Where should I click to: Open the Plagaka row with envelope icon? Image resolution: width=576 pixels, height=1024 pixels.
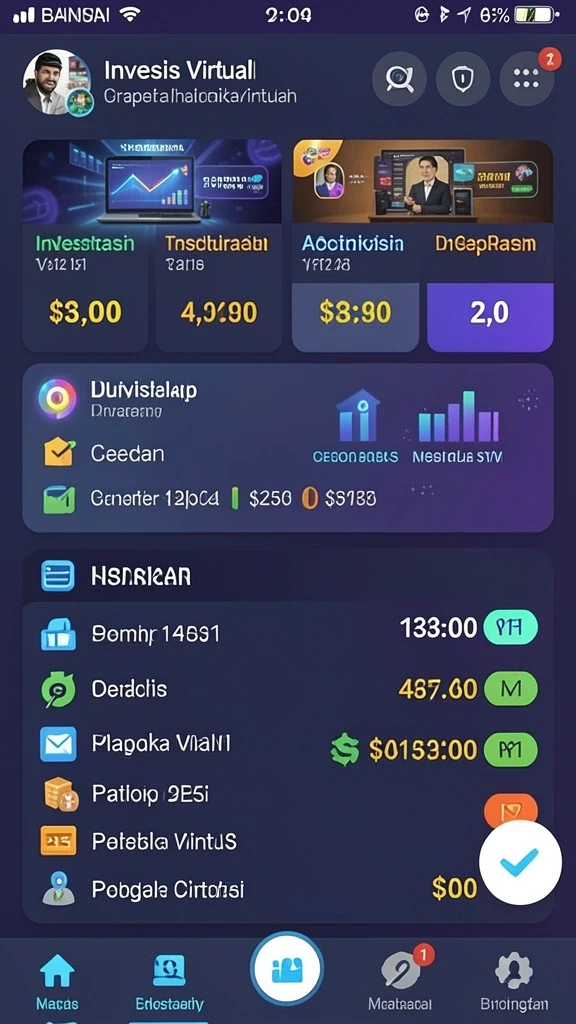click(288, 747)
